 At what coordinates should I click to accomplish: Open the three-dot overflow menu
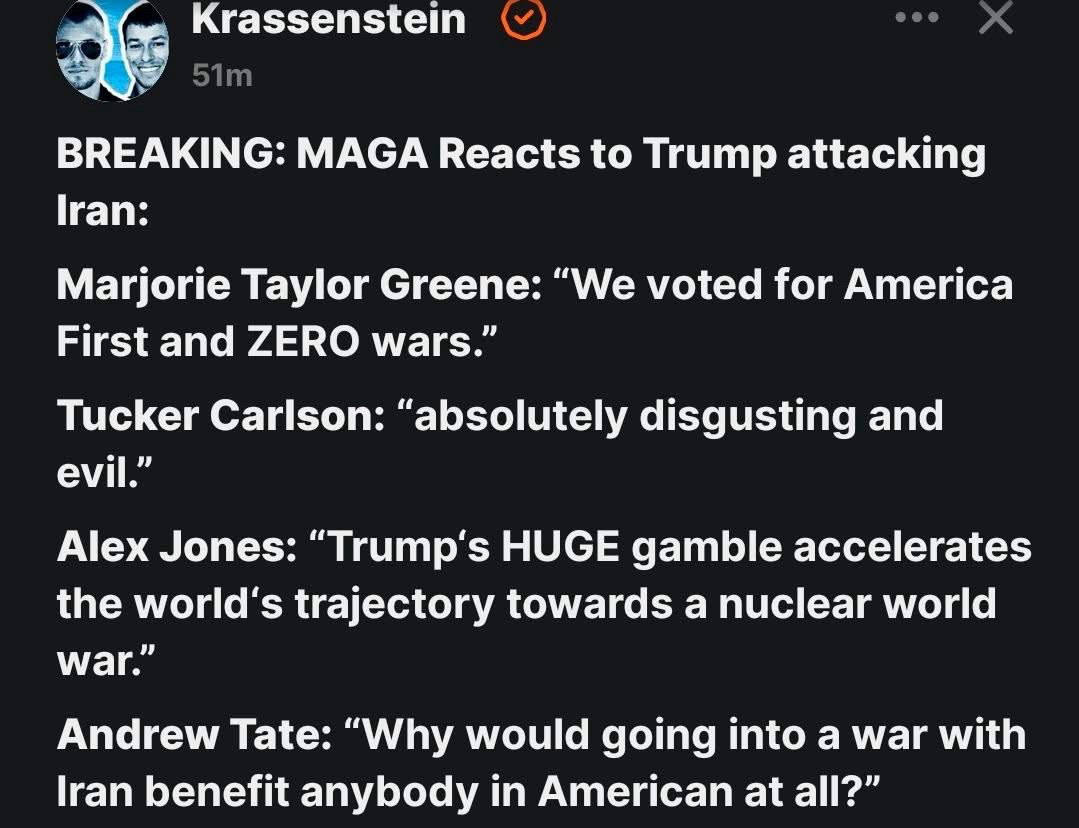[916, 18]
